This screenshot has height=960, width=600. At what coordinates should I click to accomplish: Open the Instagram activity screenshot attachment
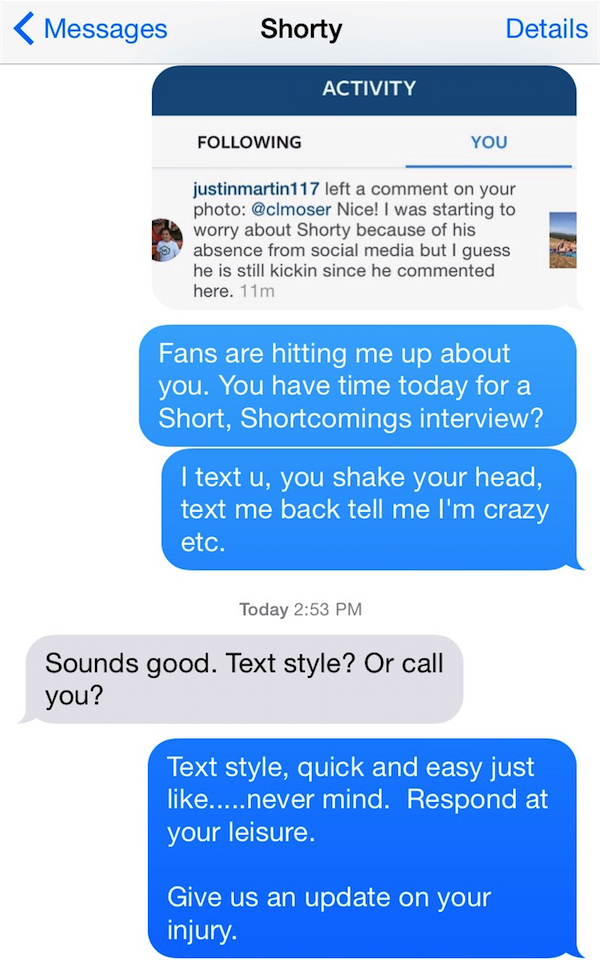pos(364,188)
